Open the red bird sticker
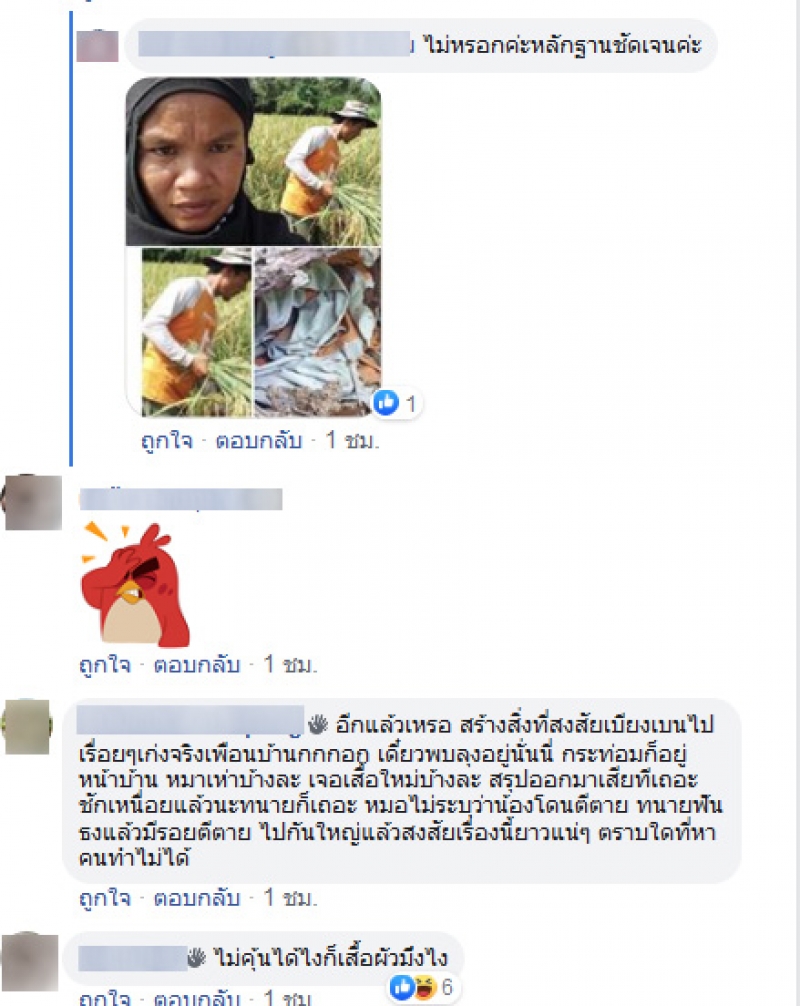Image resolution: width=800 pixels, height=1006 pixels. 135,583
